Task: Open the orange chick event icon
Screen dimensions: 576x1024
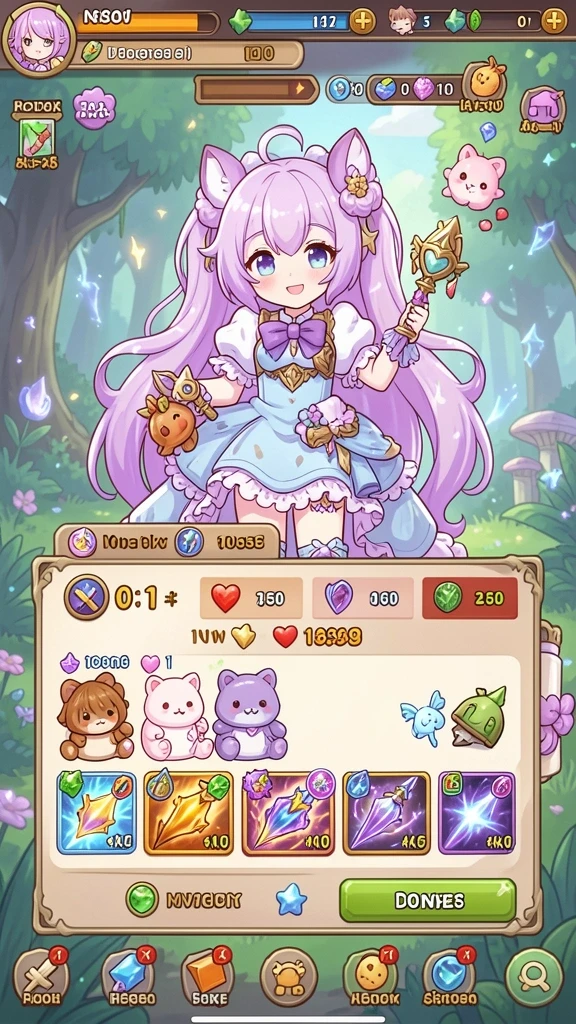Action: point(485,86)
